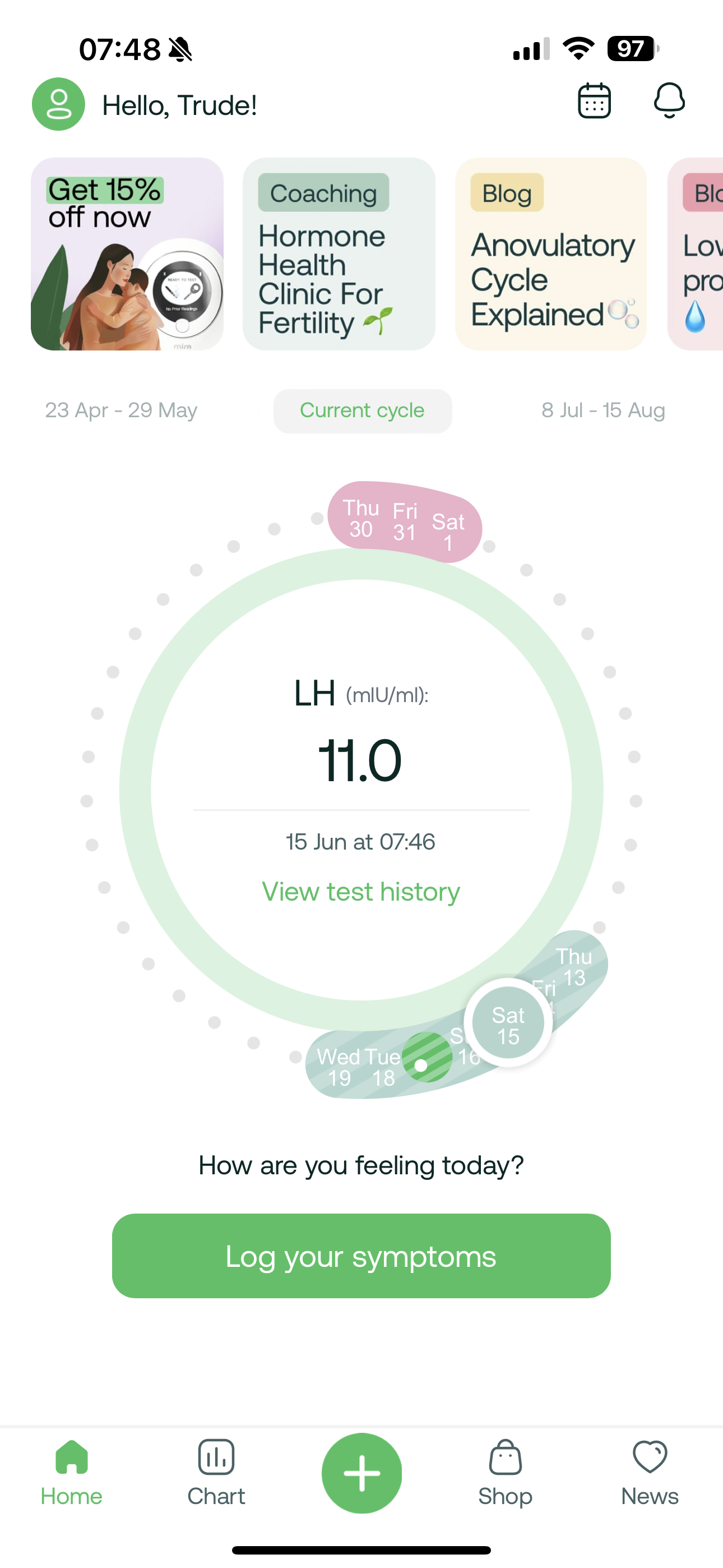Open the calendar view
The width and height of the screenshot is (723, 1568).
point(594,101)
